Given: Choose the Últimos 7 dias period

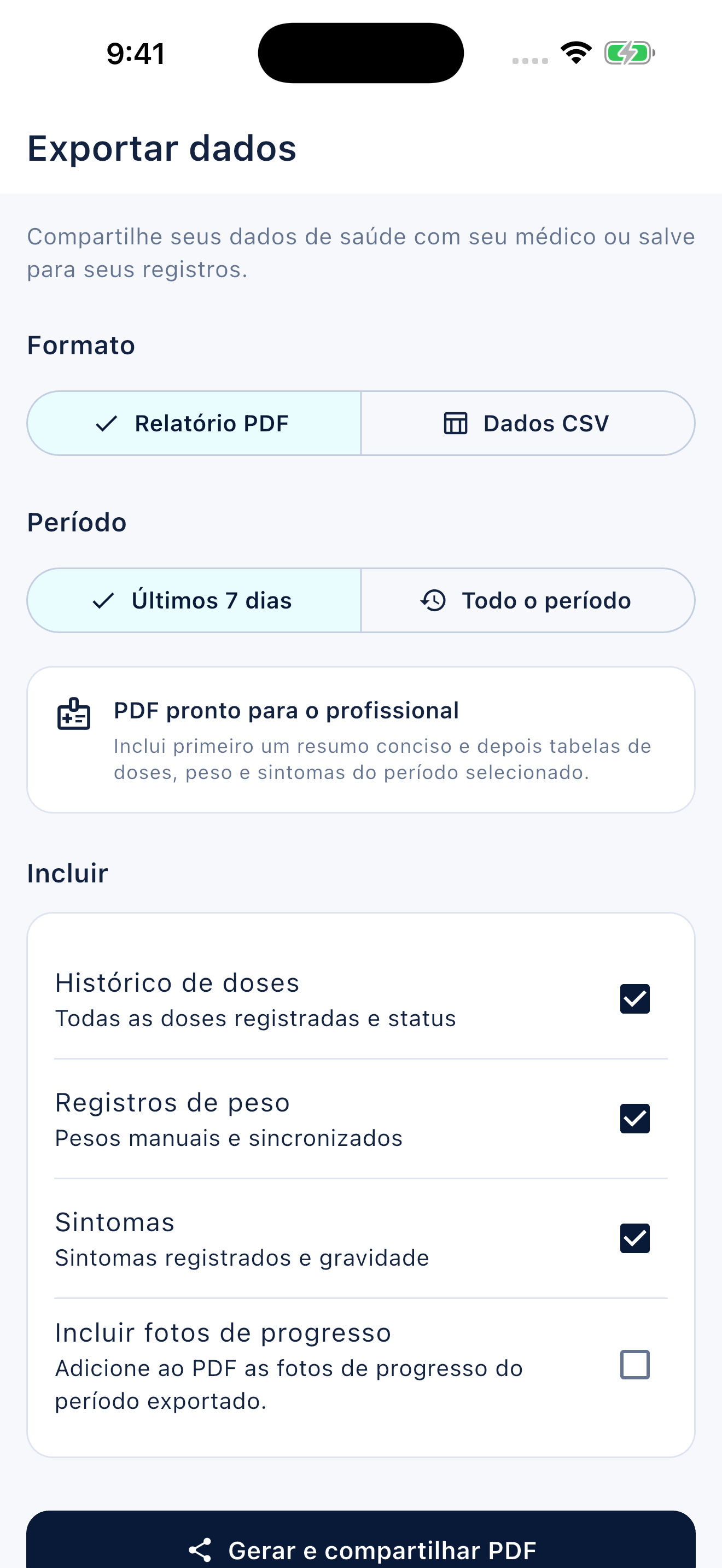Looking at the screenshot, I should (194, 600).
